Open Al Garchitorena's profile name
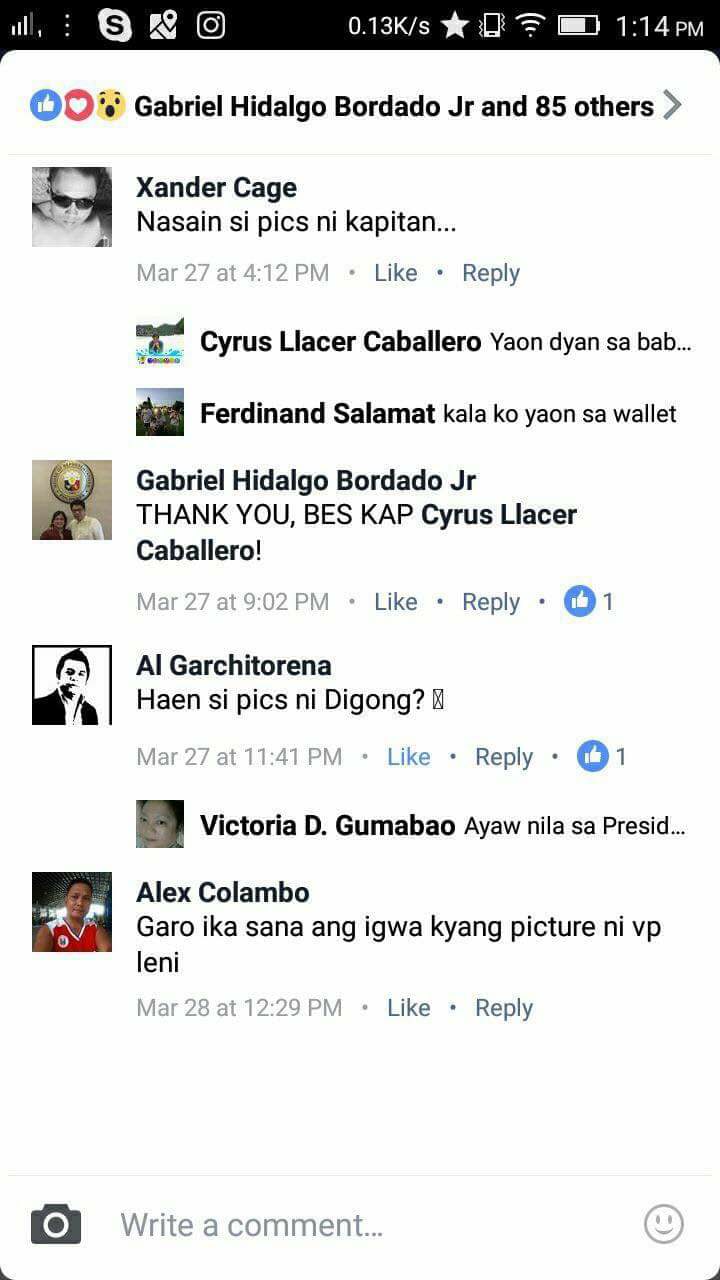The image size is (720, 1280). click(233, 665)
